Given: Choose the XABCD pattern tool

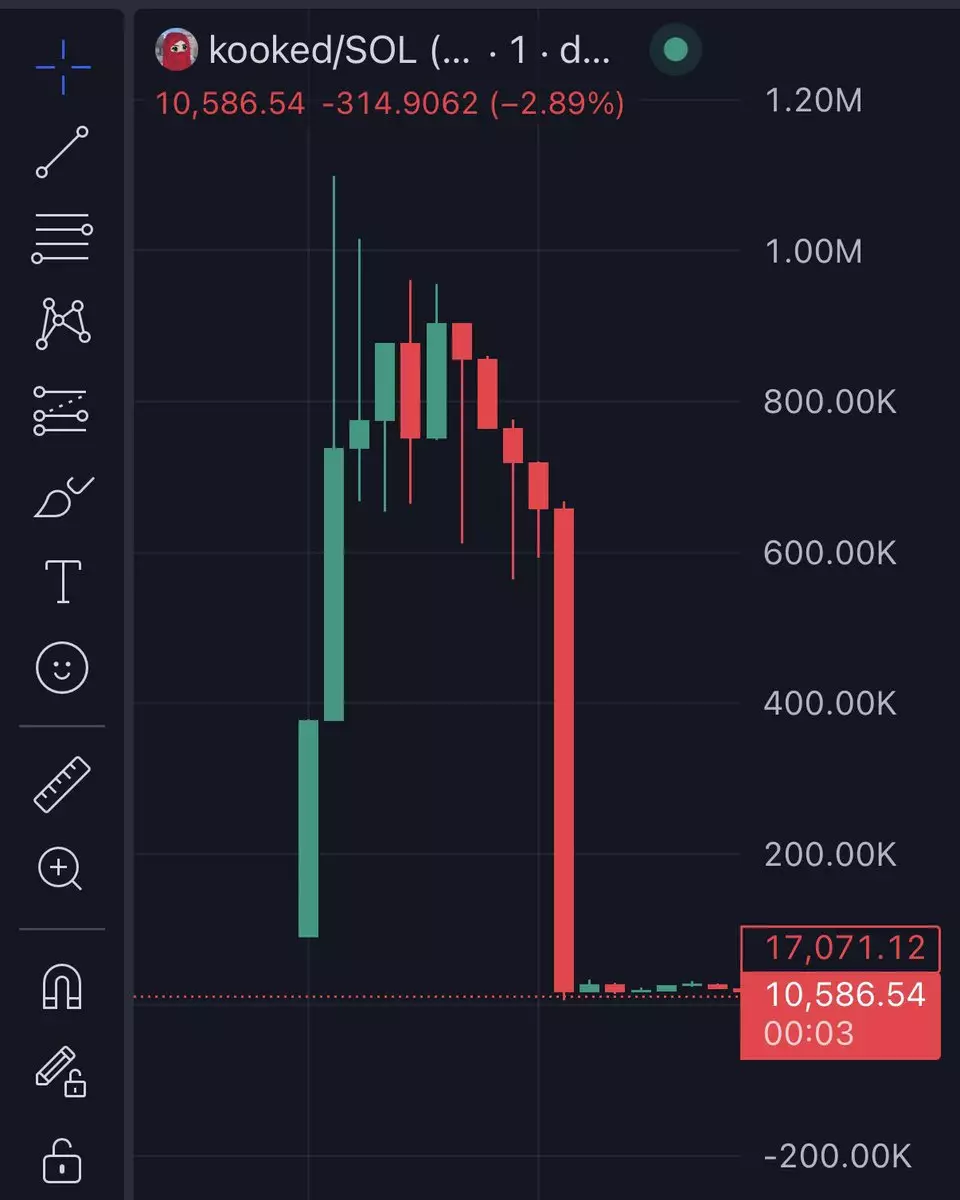Looking at the screenshot, I should 63,323.
